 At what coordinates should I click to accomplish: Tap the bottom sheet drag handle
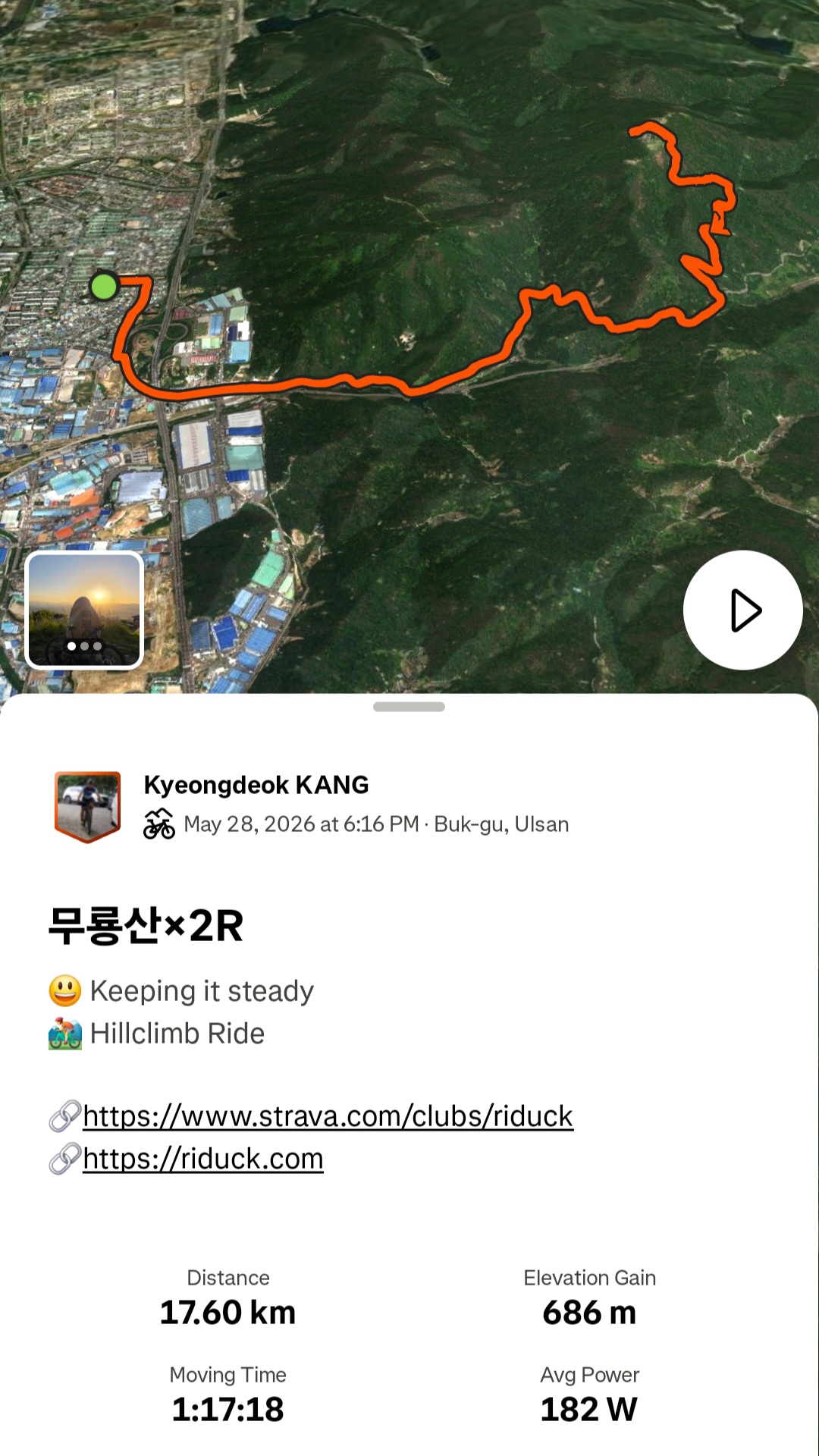pos(409,707)
